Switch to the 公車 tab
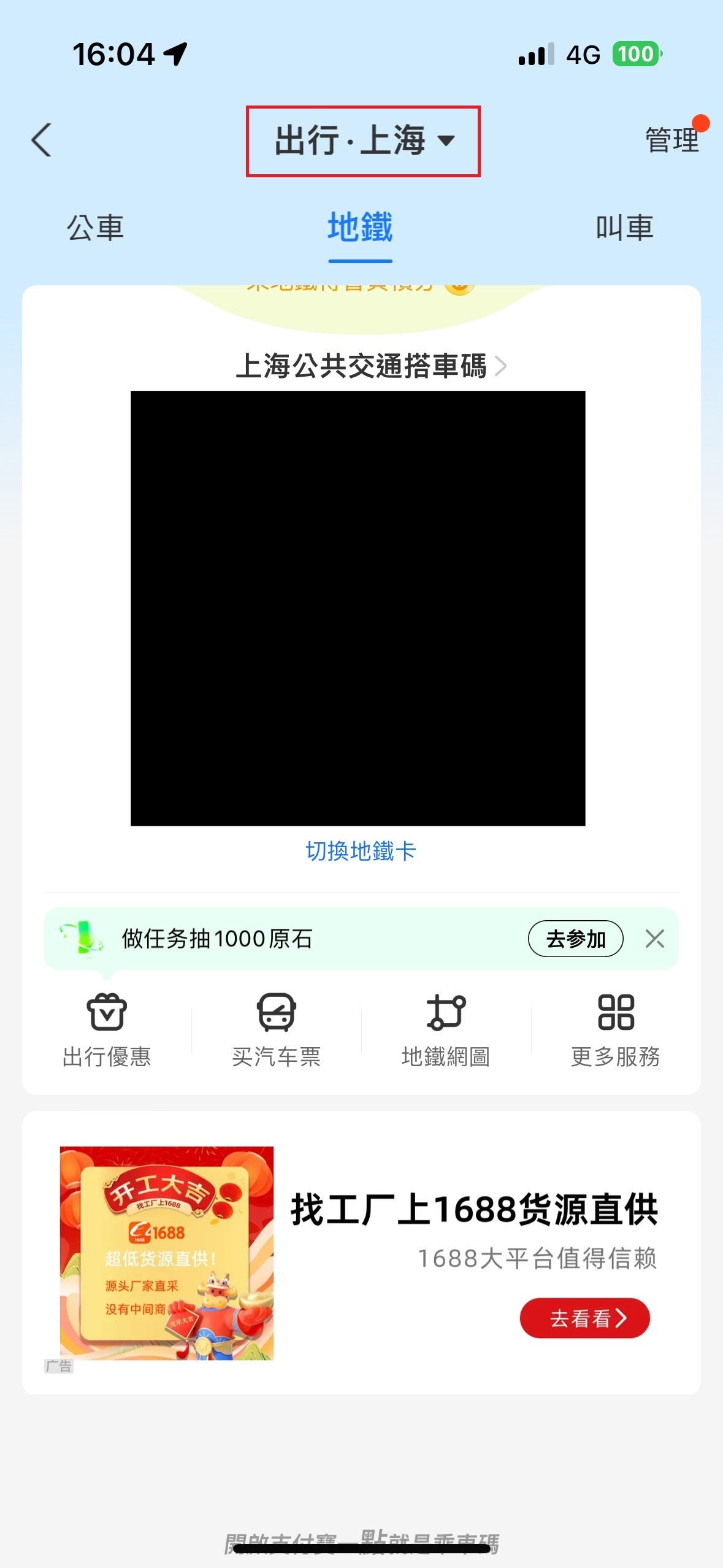 point(95,228)
